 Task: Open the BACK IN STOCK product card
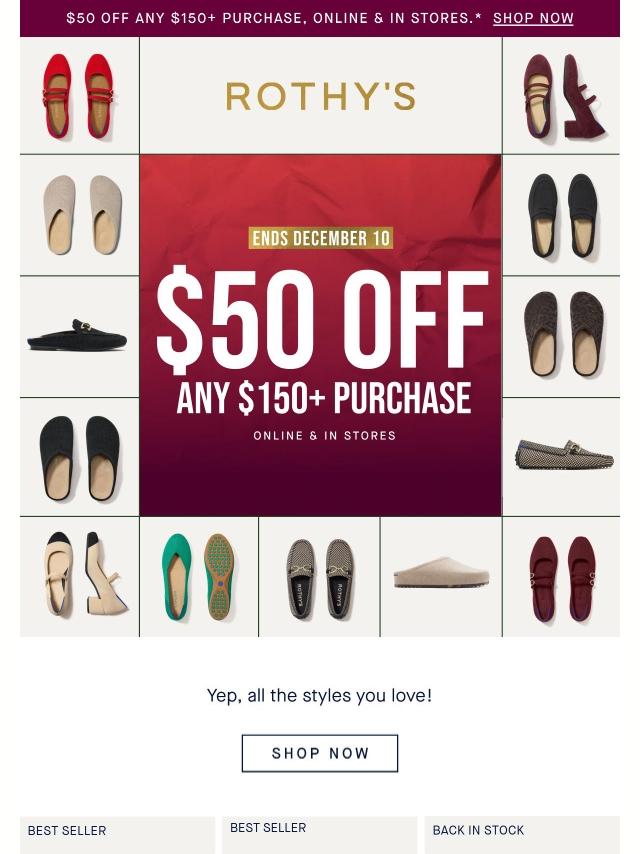pos(521,834)
